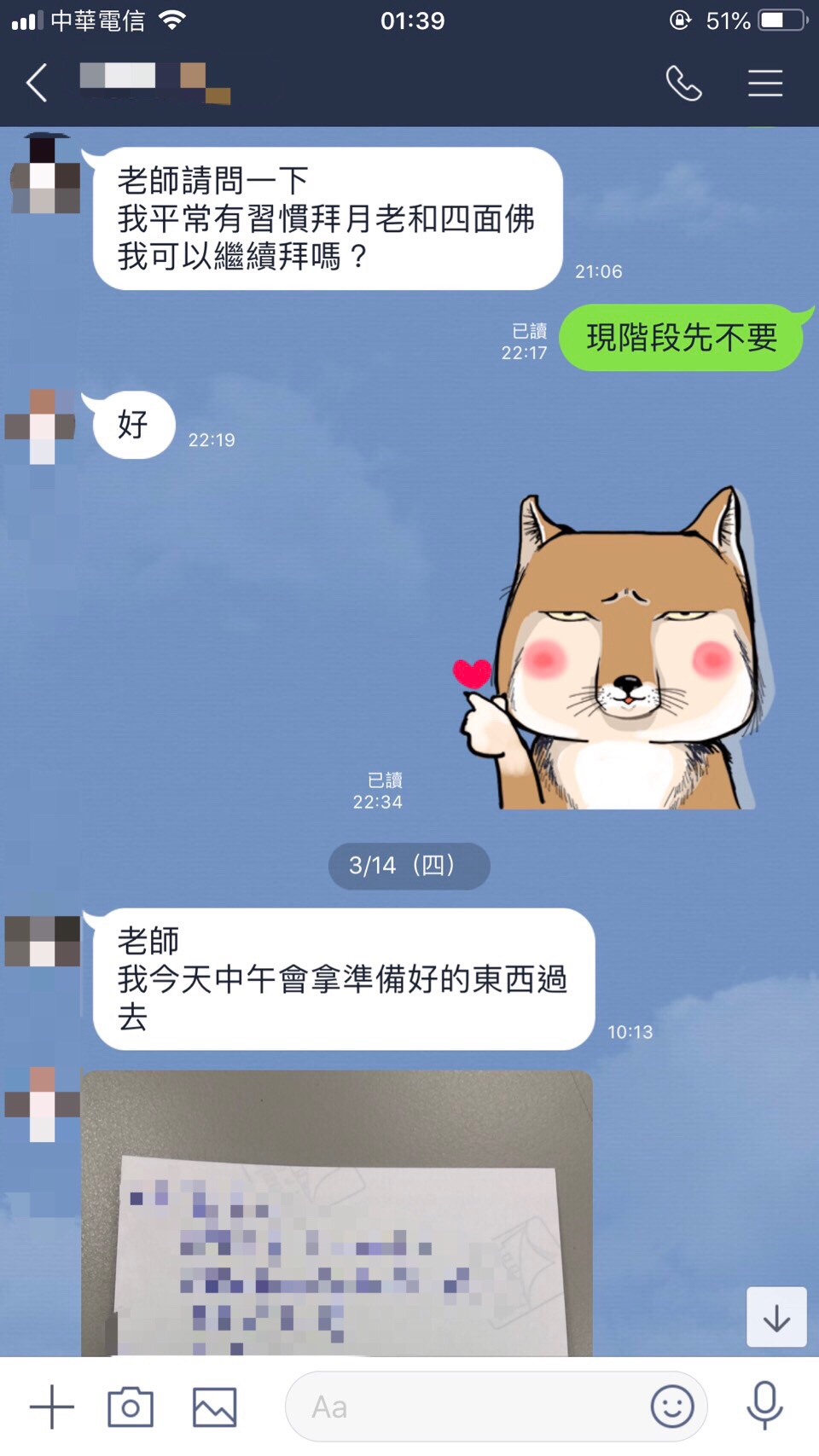The width and height of the screenshot is (819, 1456).
Task: Open the emoji and sticker picker
Action: tap(672, 1407)
